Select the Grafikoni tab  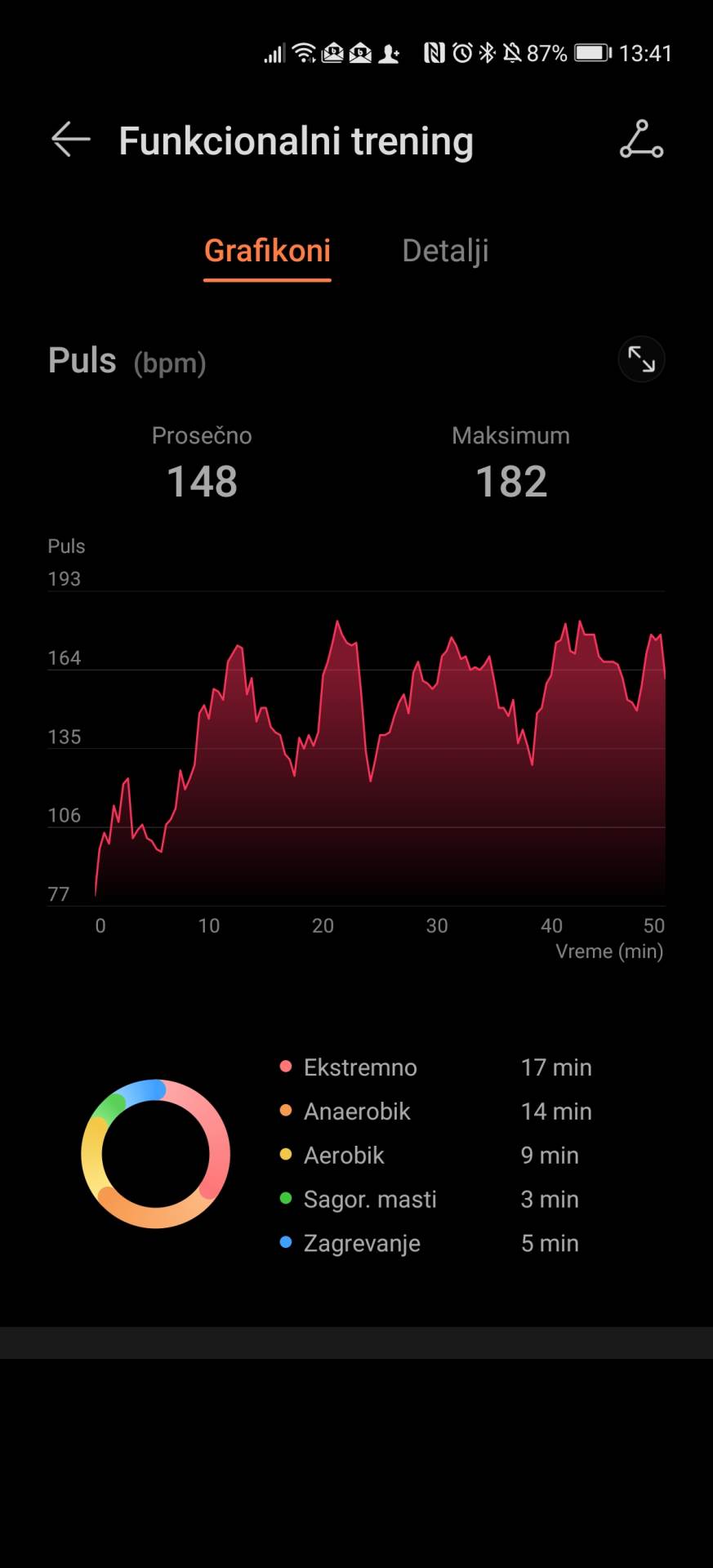pos(267,251)
